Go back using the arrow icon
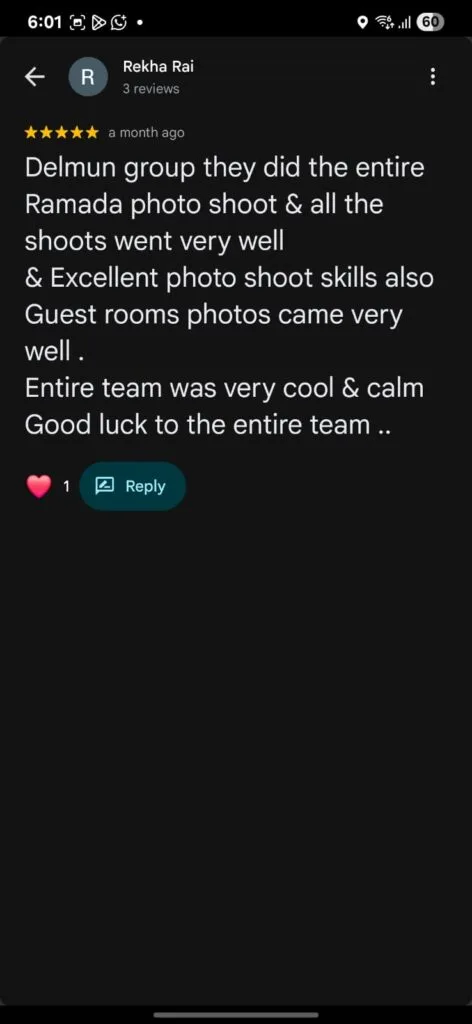 point(35,77)
